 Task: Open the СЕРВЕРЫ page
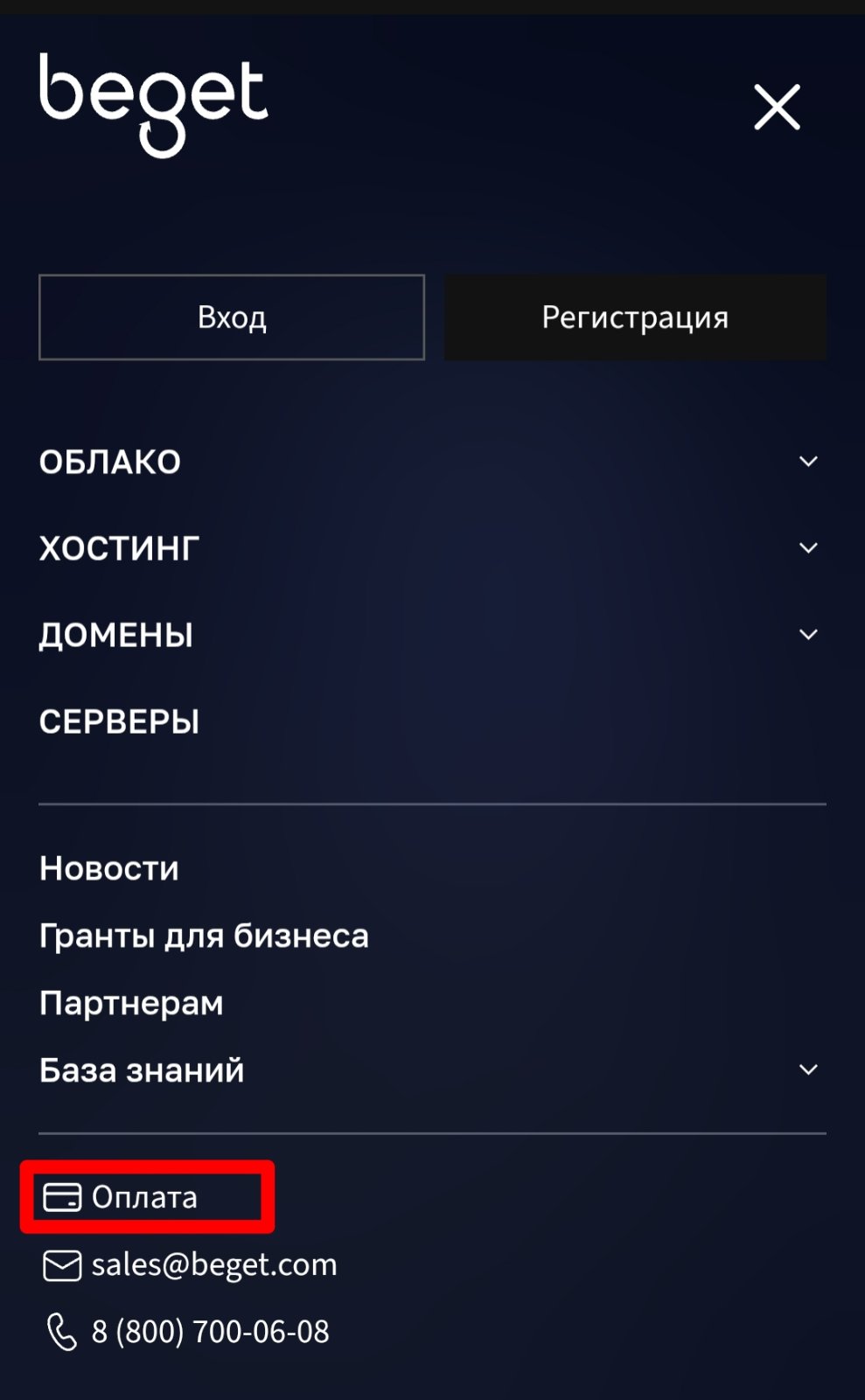point(119,721)
